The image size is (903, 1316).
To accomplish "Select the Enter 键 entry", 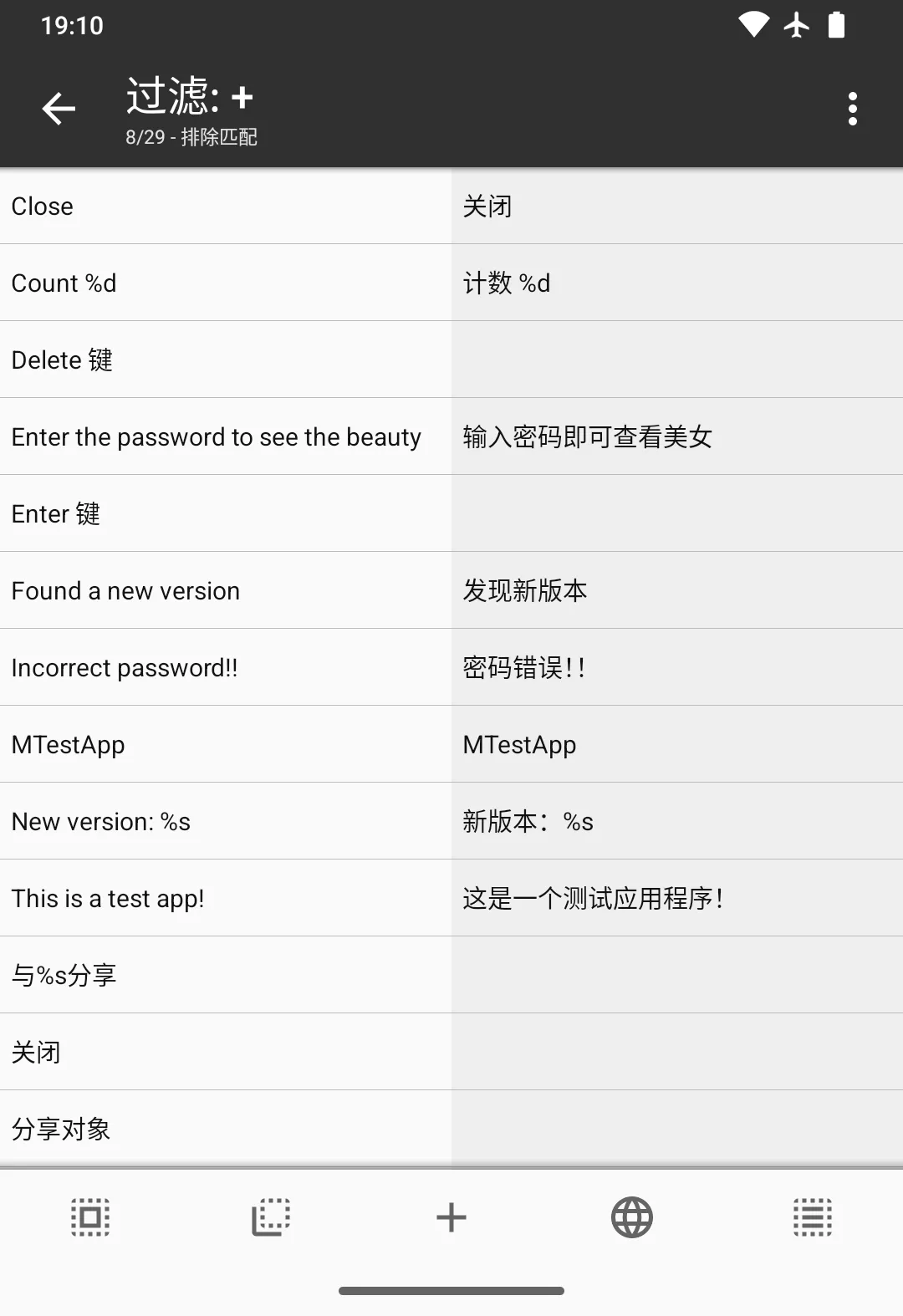I will tap(226, 514).
